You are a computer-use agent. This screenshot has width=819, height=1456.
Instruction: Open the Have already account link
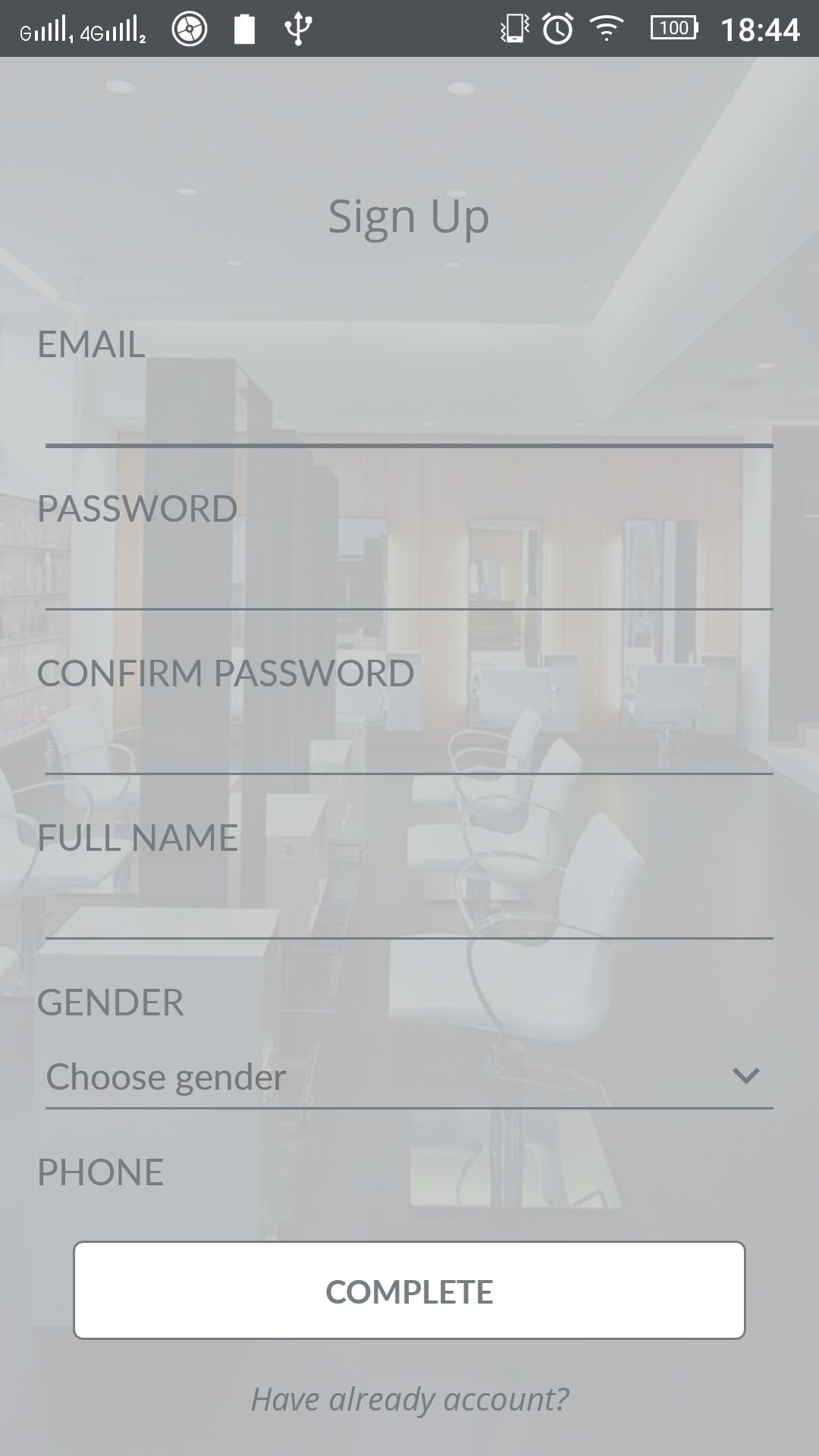409,1400
